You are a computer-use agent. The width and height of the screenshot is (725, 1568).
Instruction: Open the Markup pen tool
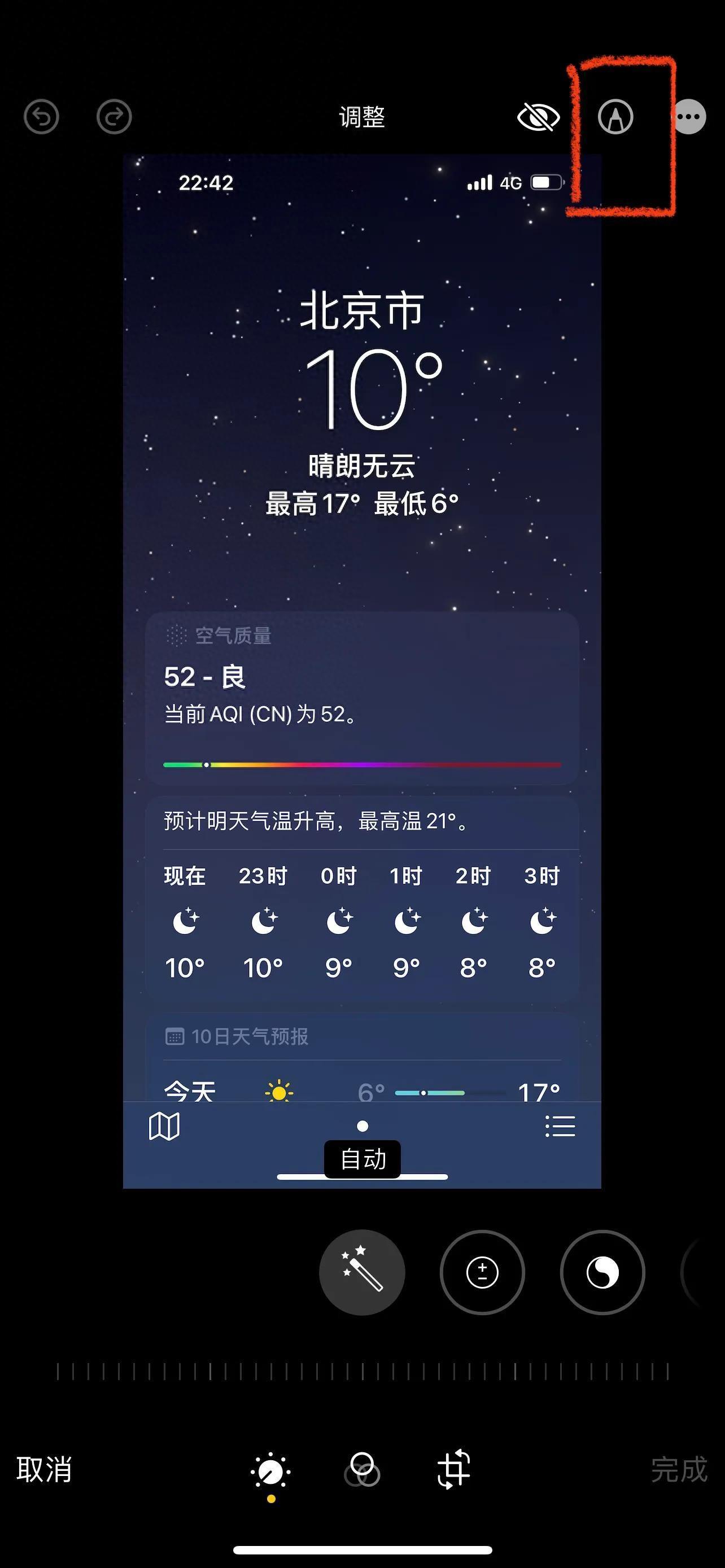point(615,116)
